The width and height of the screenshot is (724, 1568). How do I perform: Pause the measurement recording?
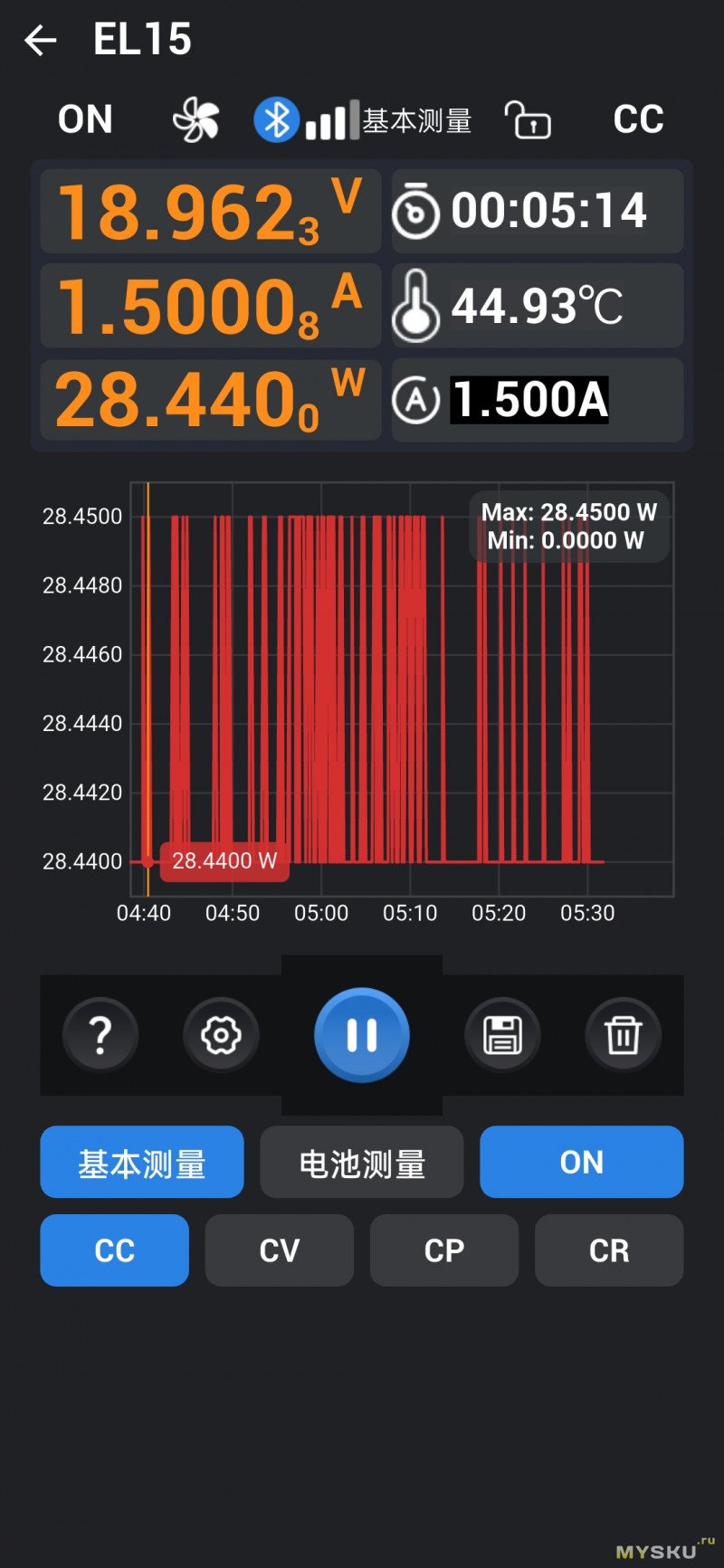pos(362,1034)
